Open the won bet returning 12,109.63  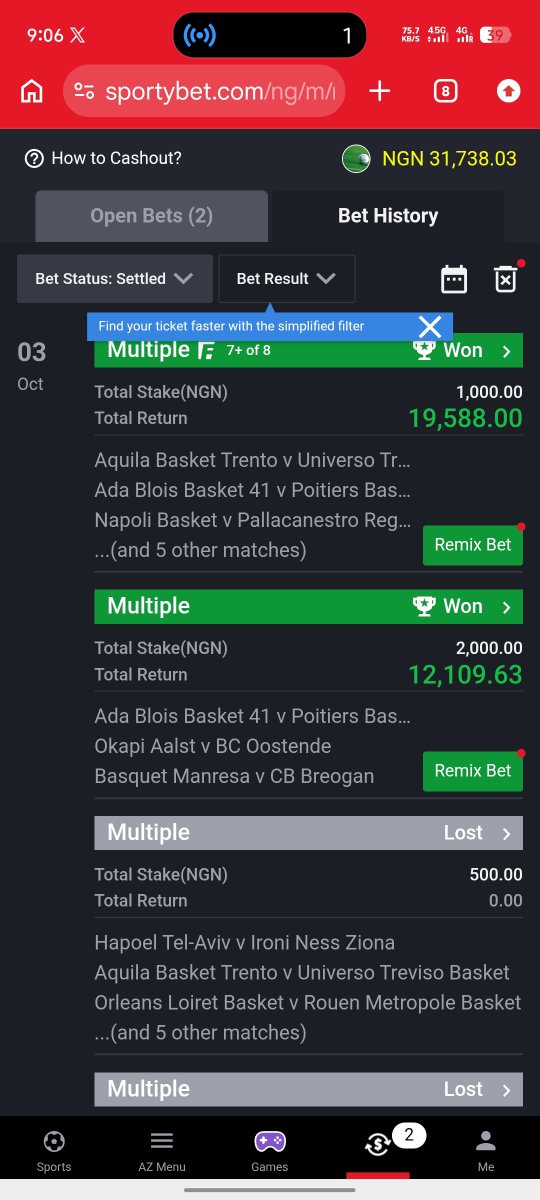tap(308, 606)
